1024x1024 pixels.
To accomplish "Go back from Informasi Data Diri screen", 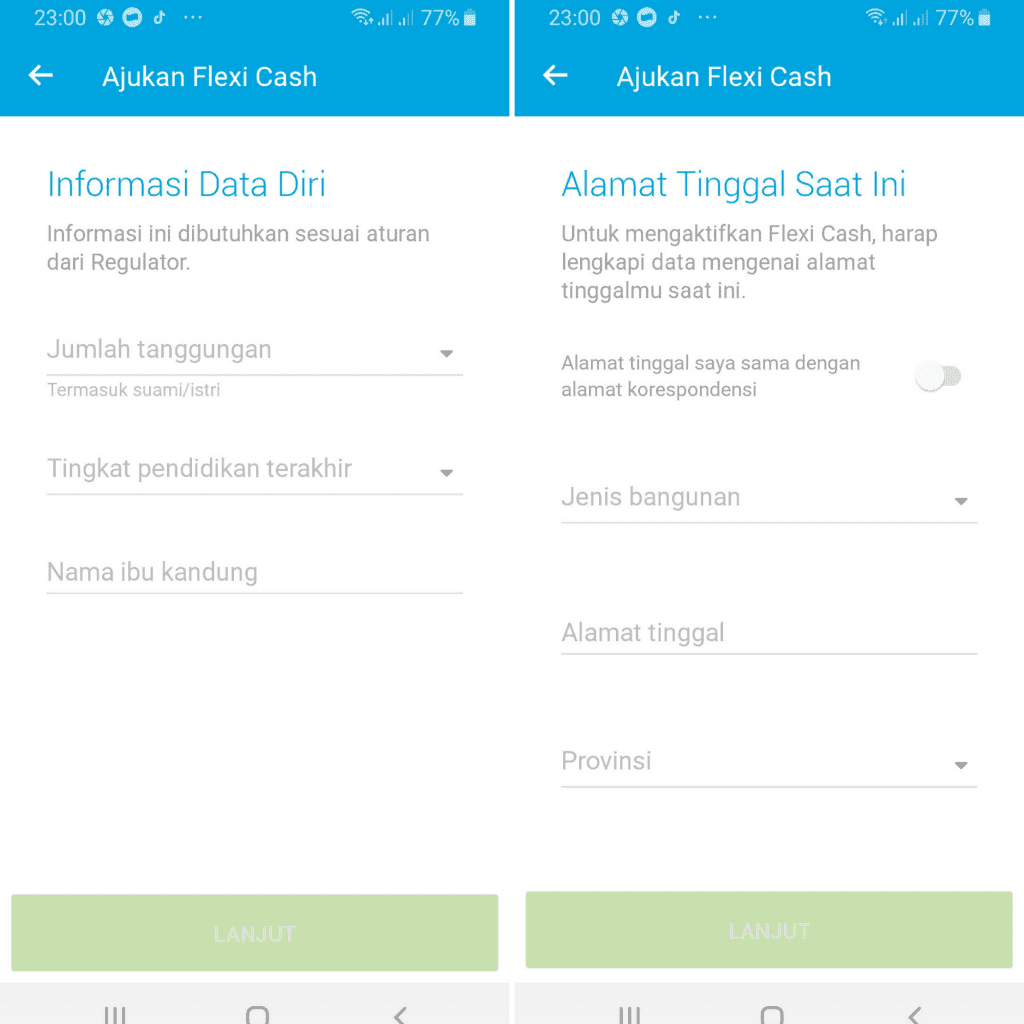I will click(x=41, y=76).
